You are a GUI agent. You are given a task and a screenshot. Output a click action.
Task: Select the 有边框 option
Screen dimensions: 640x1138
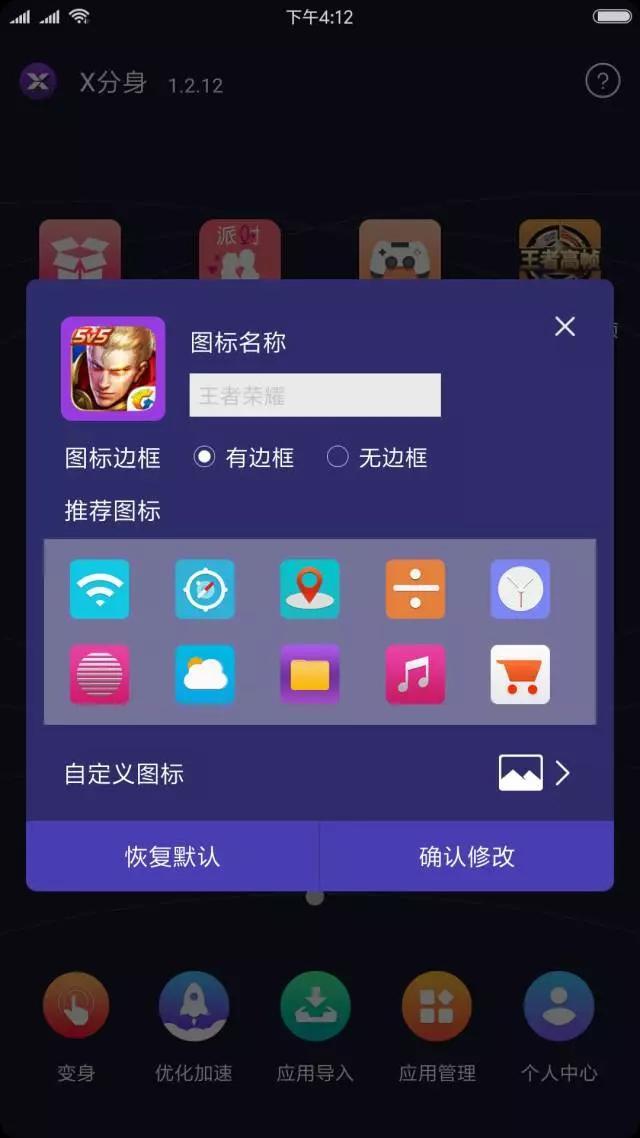point(244,457)
